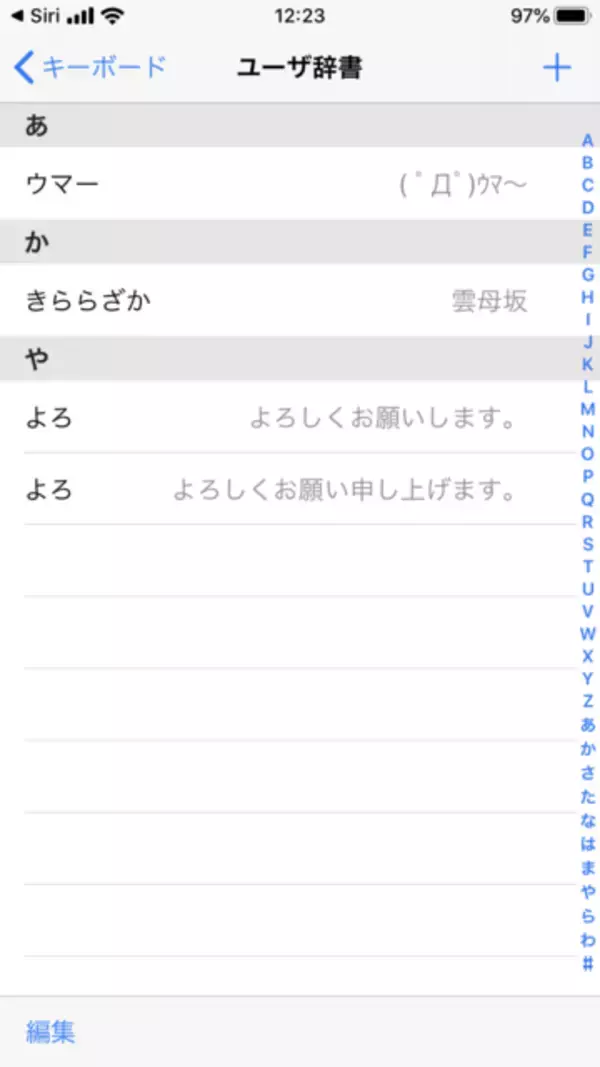Jump to index letter M
The image size is (600, 1067).
[588, 409]
